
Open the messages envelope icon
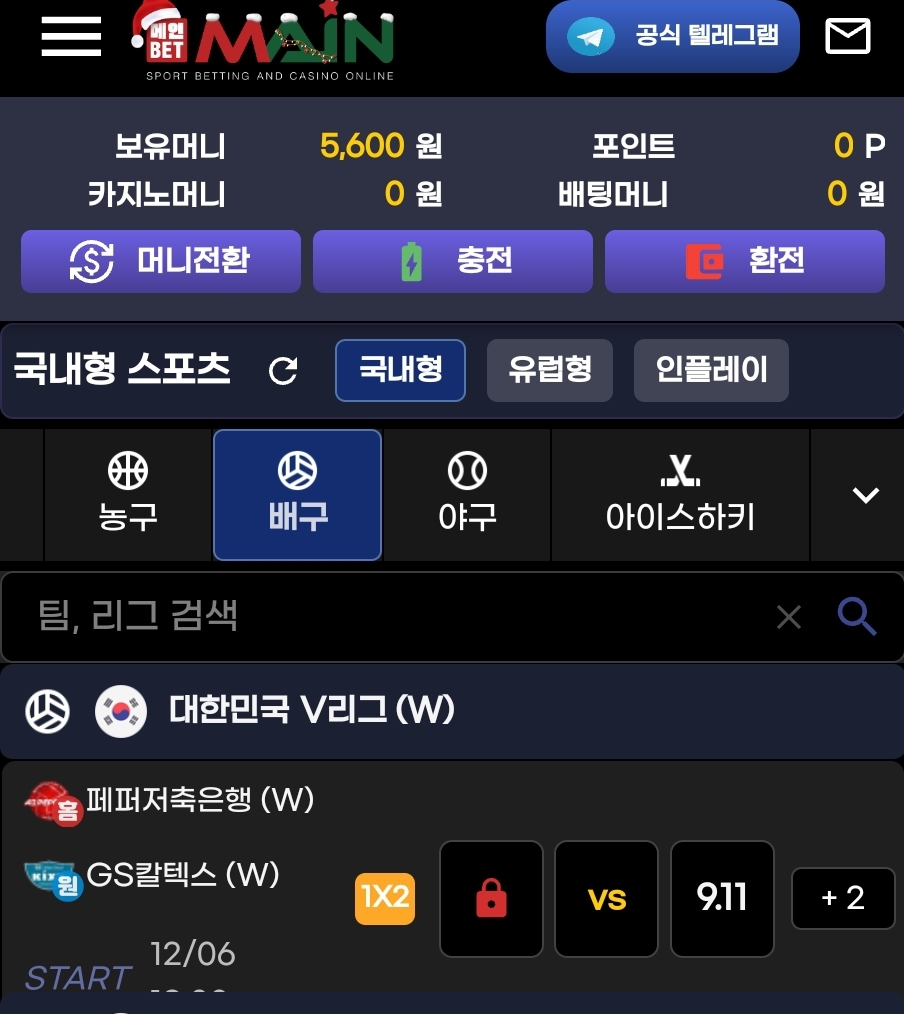pyautogui.click(x=848, y=37)
